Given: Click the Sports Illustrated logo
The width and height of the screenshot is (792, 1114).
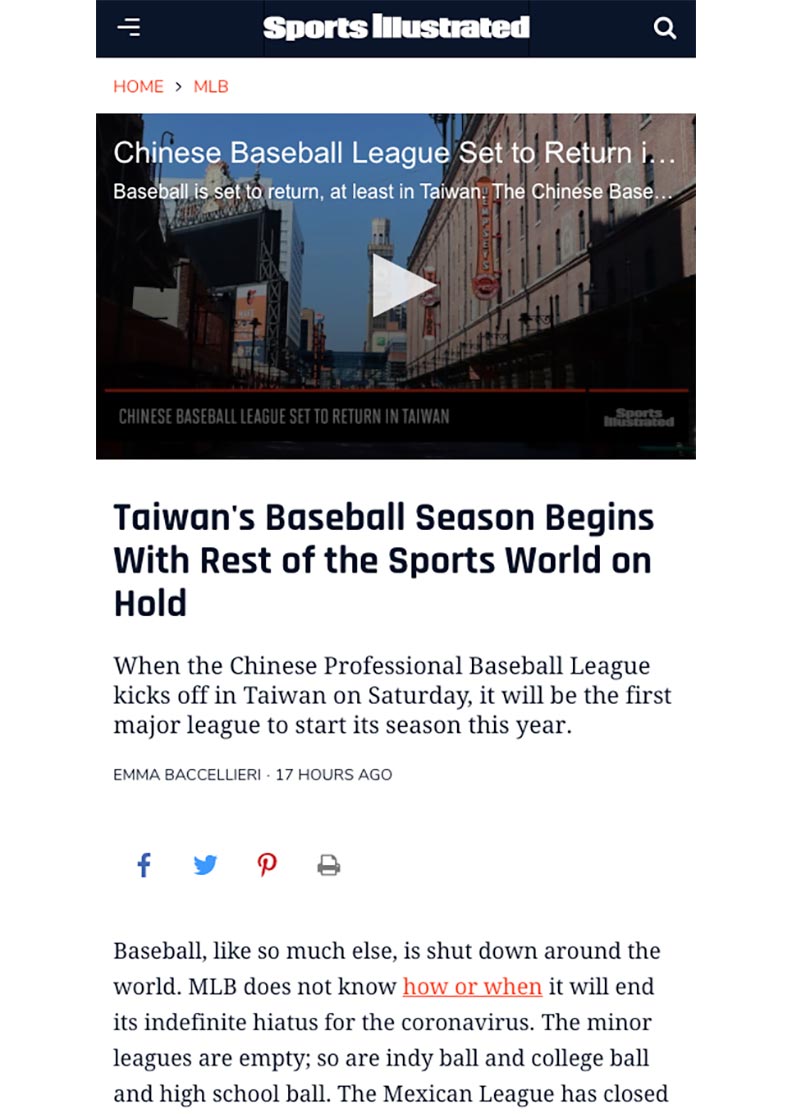Looking at the screenshot, I should (396, 27).
